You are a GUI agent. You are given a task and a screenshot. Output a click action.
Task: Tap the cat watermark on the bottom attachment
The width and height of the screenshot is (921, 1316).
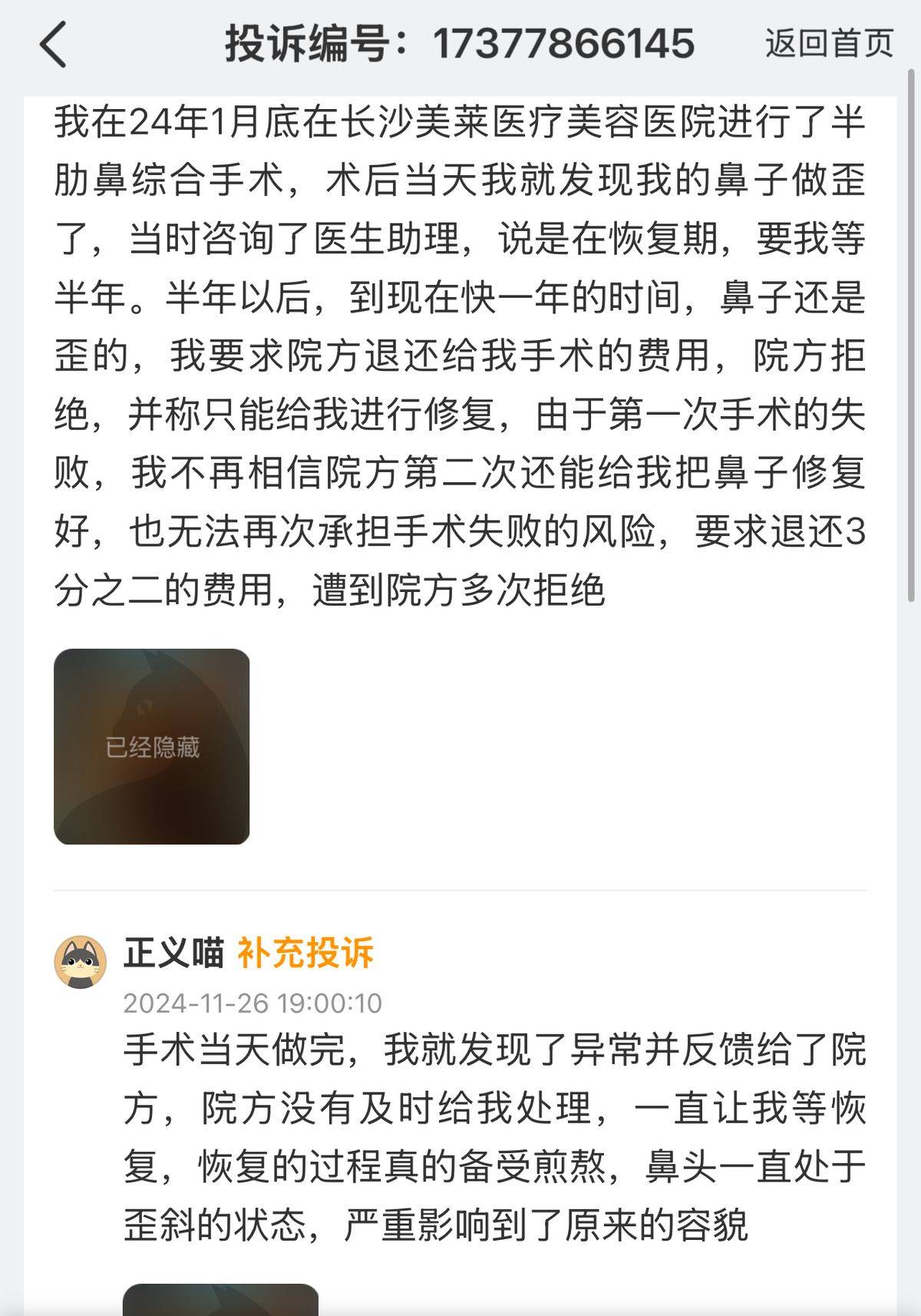pos(219,1298)
